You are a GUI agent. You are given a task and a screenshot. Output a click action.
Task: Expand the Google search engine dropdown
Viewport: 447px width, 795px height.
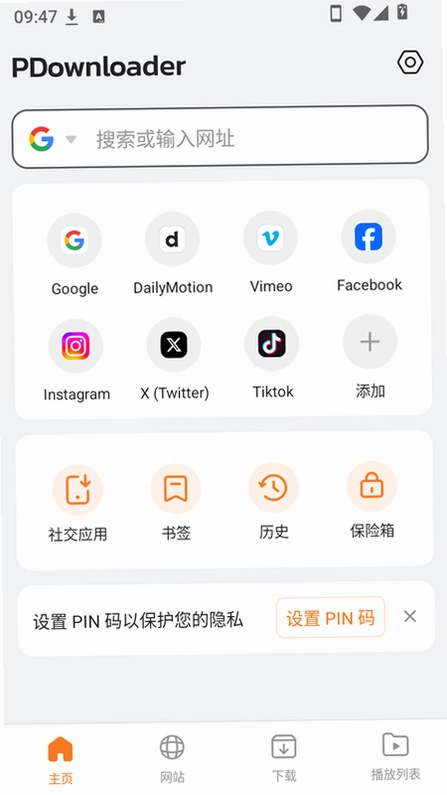52,139
